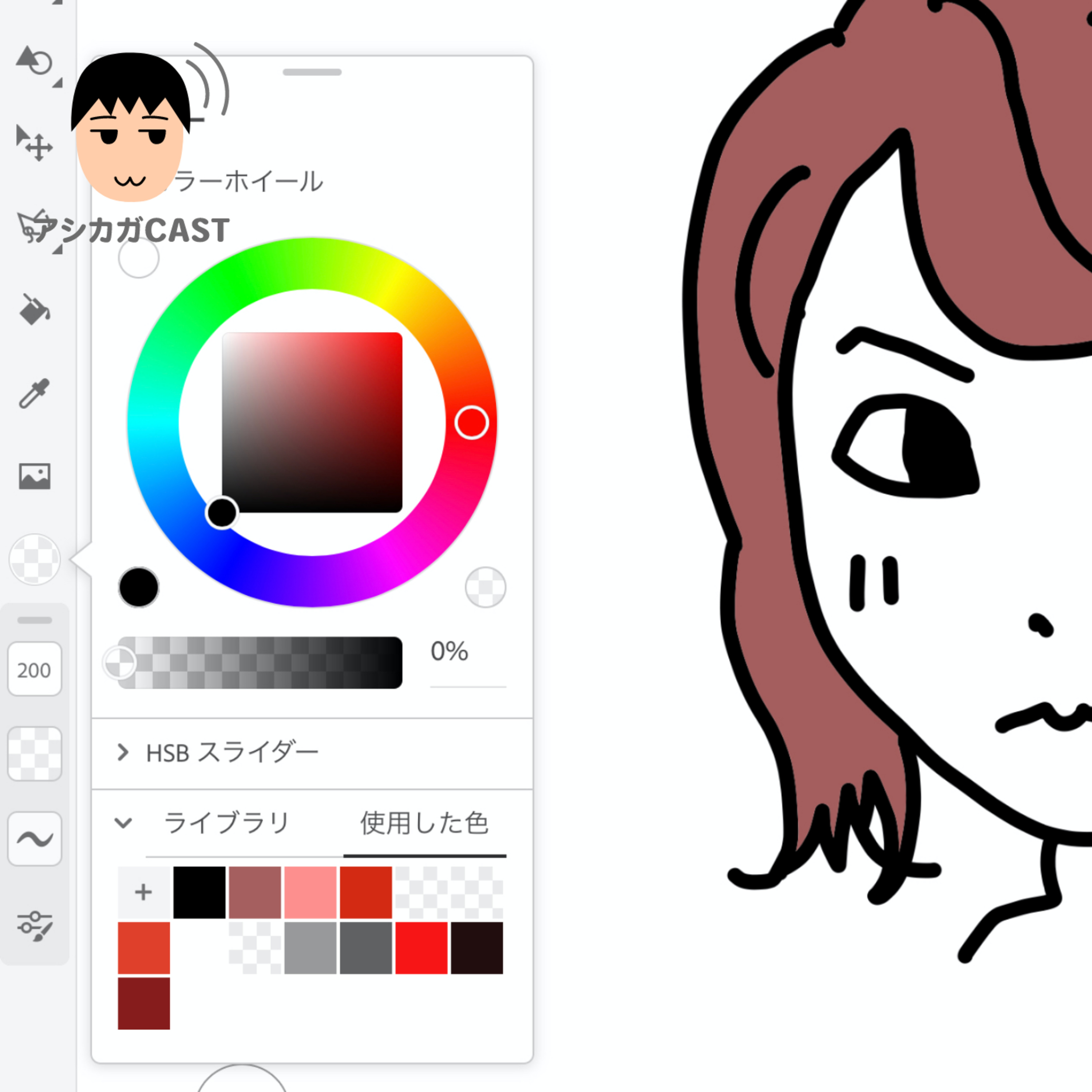
Task: Switch to the 使用した色 tab
Action: (424, 822)
